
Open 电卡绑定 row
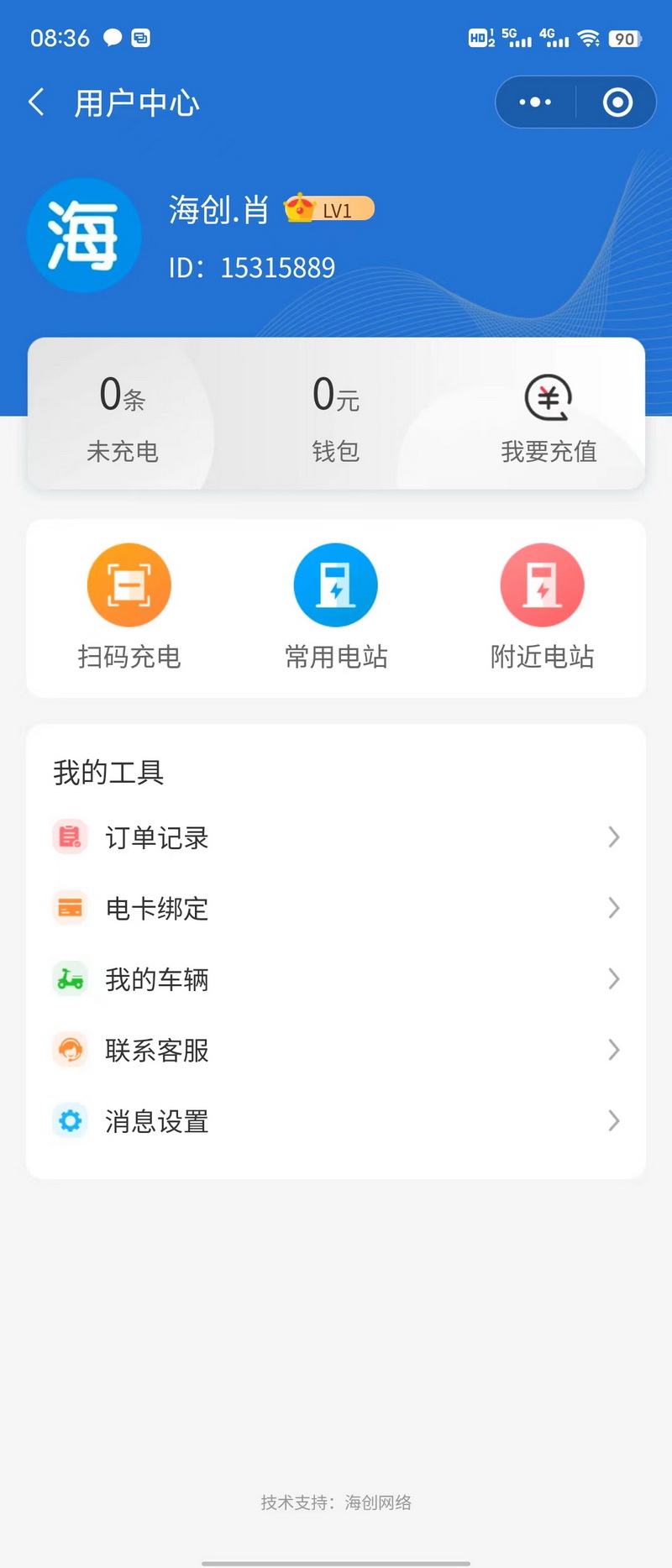[336, 908]
